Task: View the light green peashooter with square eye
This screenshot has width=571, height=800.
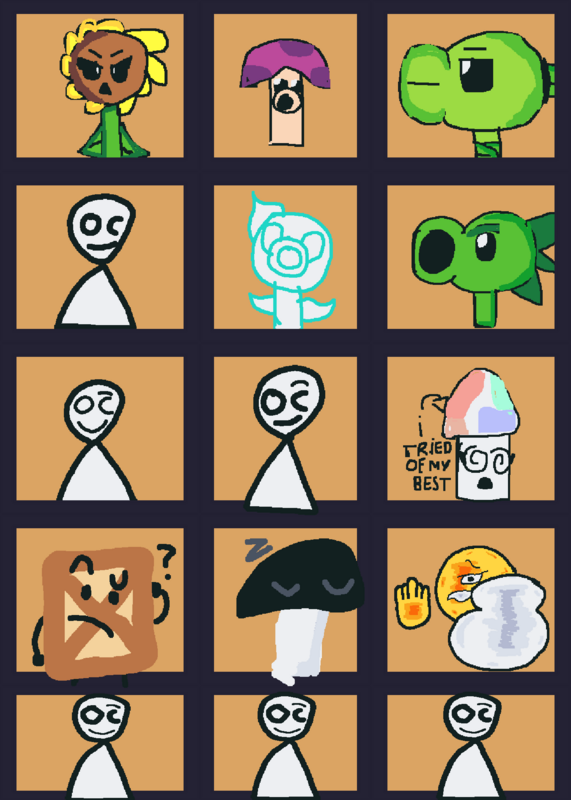Action: pyautogui.click(x=470, y=86)
